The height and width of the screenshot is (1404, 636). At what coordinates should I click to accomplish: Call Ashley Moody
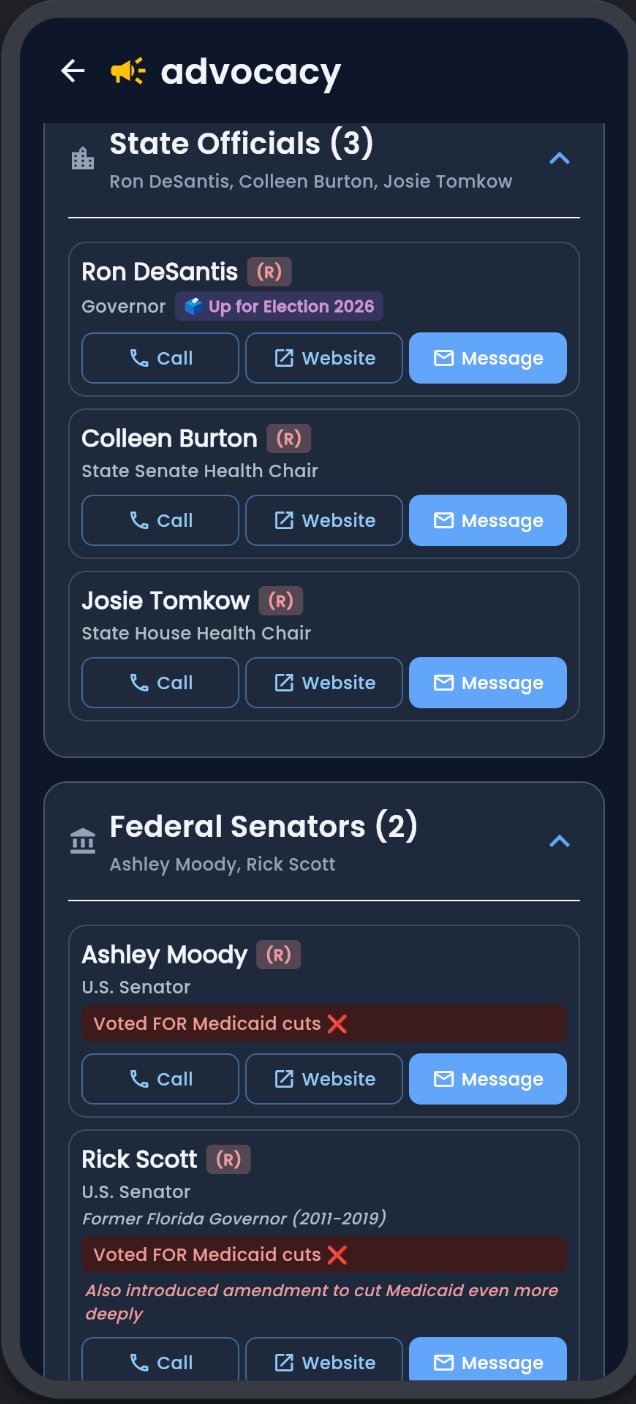(160, 1078)
